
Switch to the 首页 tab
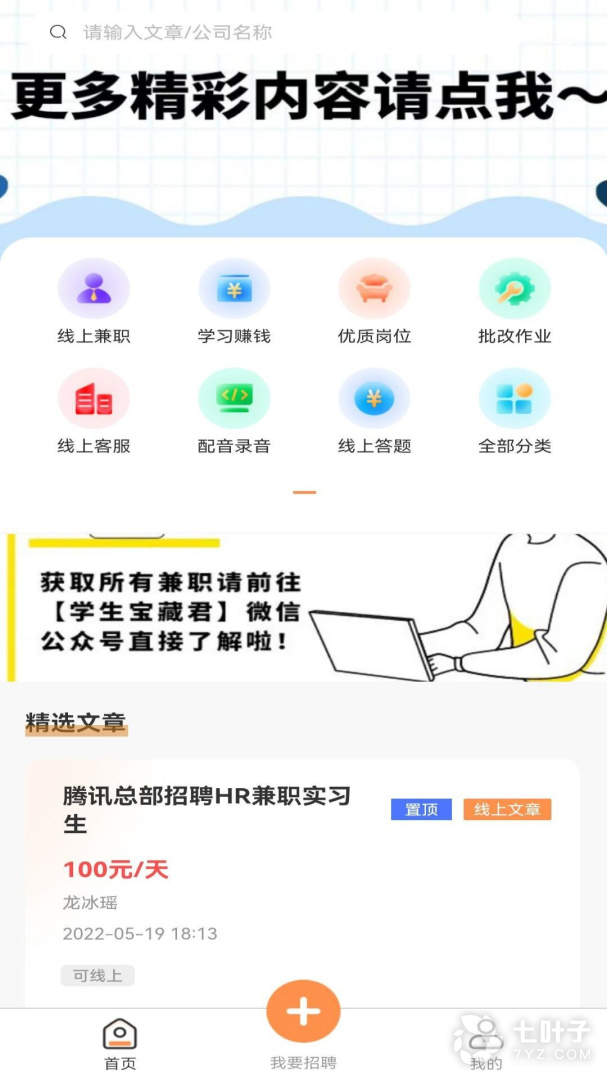(120, 1044)
